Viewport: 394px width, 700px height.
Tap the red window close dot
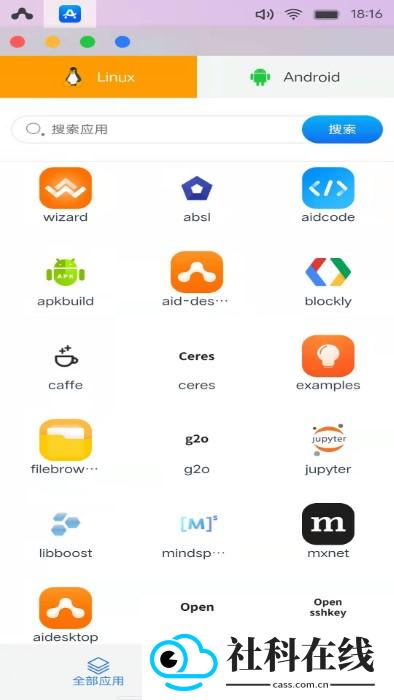pyautogui.click(x=18, y=42)
